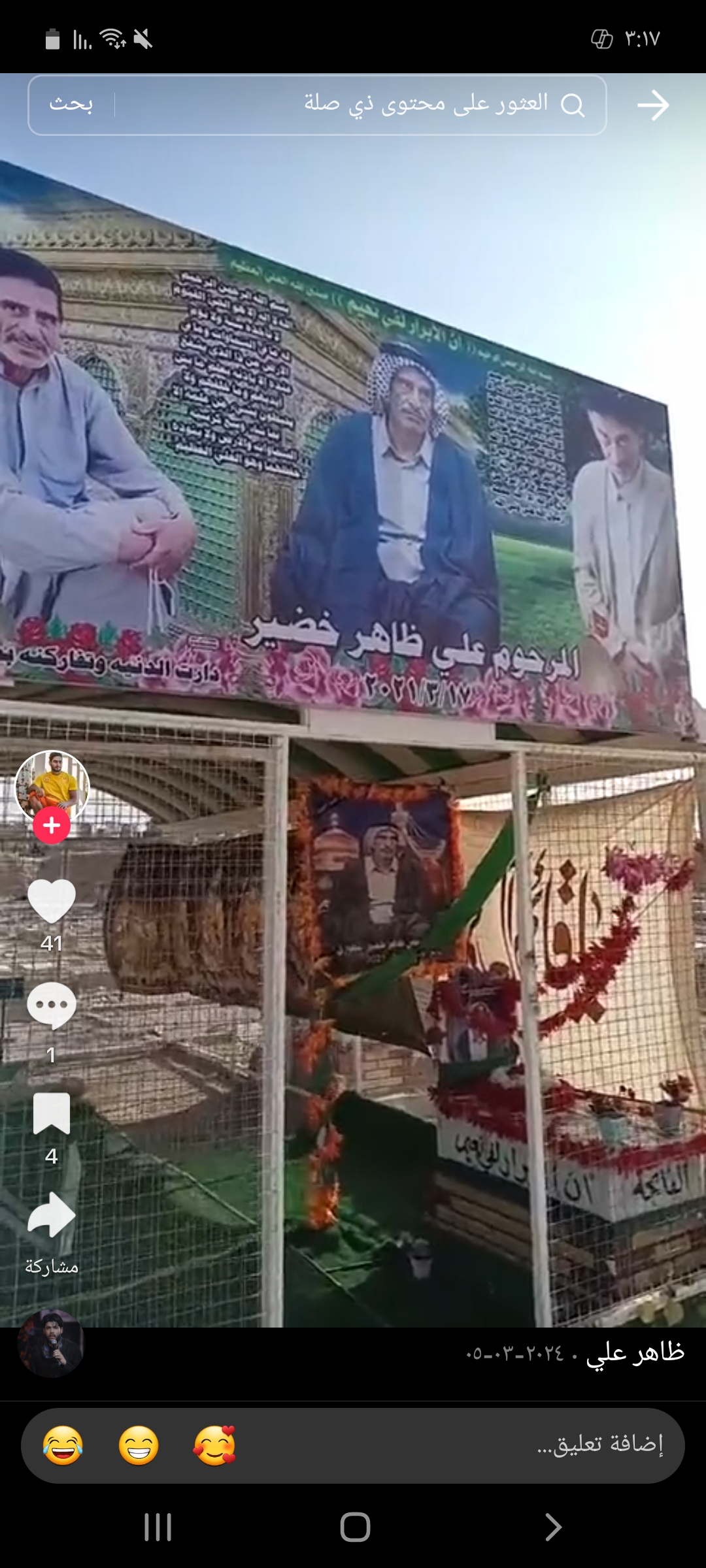Share this video via مشاركة arrow

coord(52,1215)
